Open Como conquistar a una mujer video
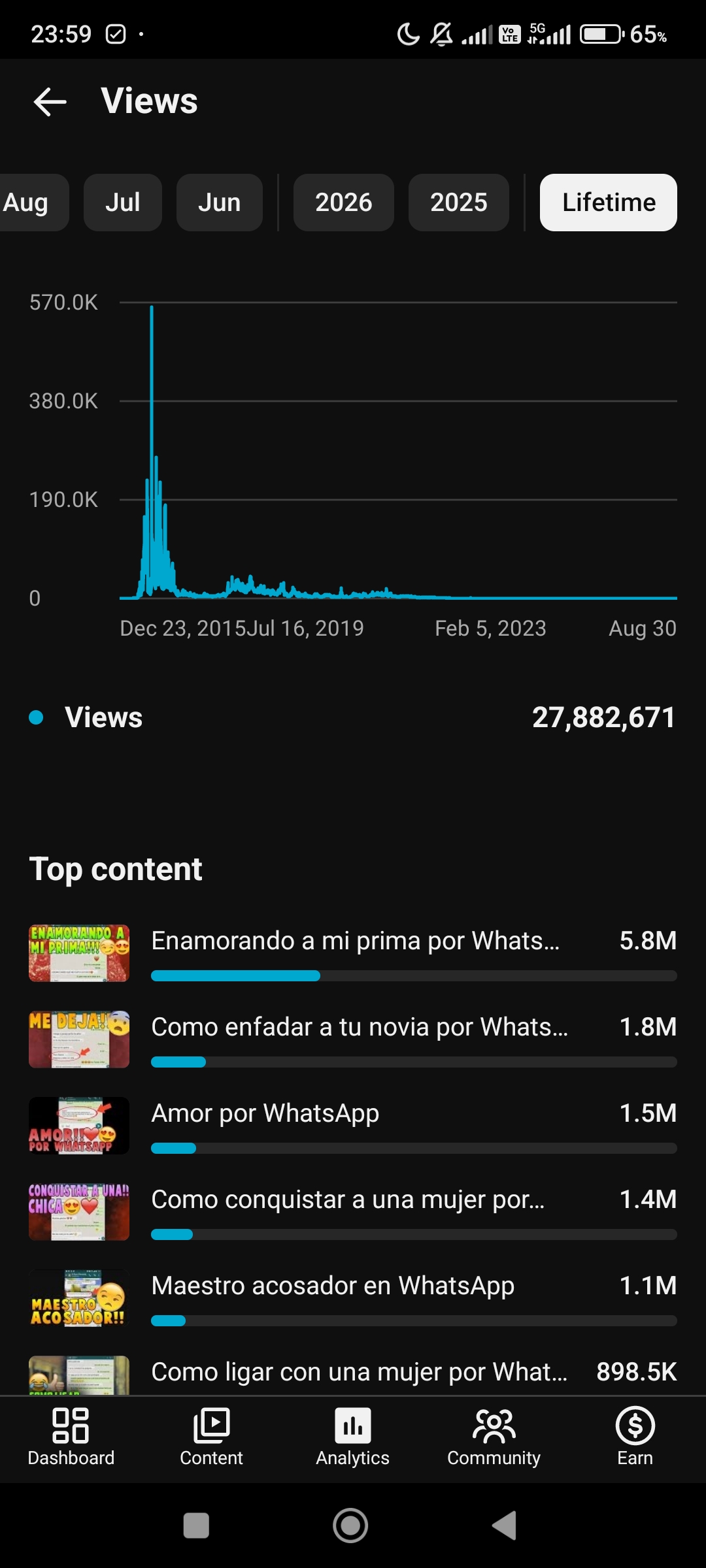Viewport: 706px width, 1568px height. pos(353,1211)
